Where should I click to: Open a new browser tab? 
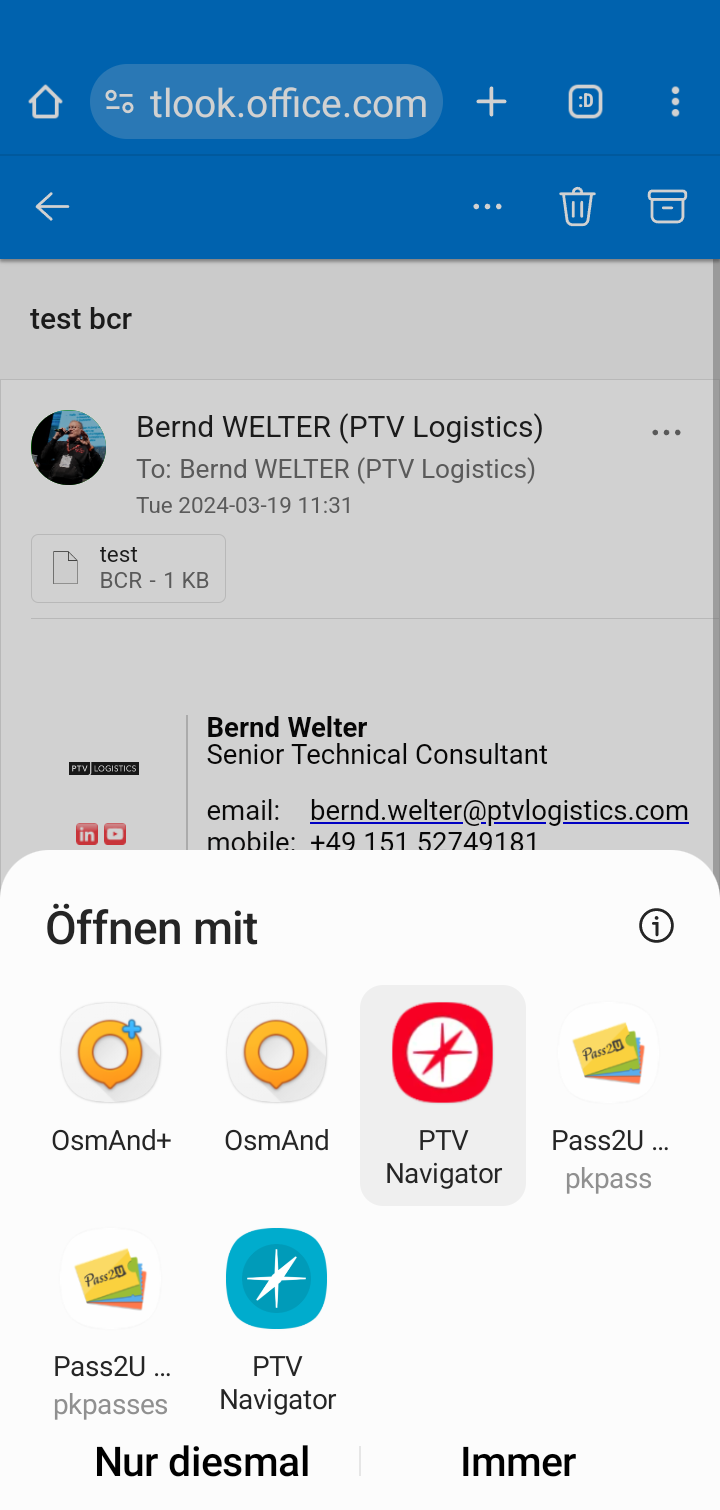tap(491, 102)
